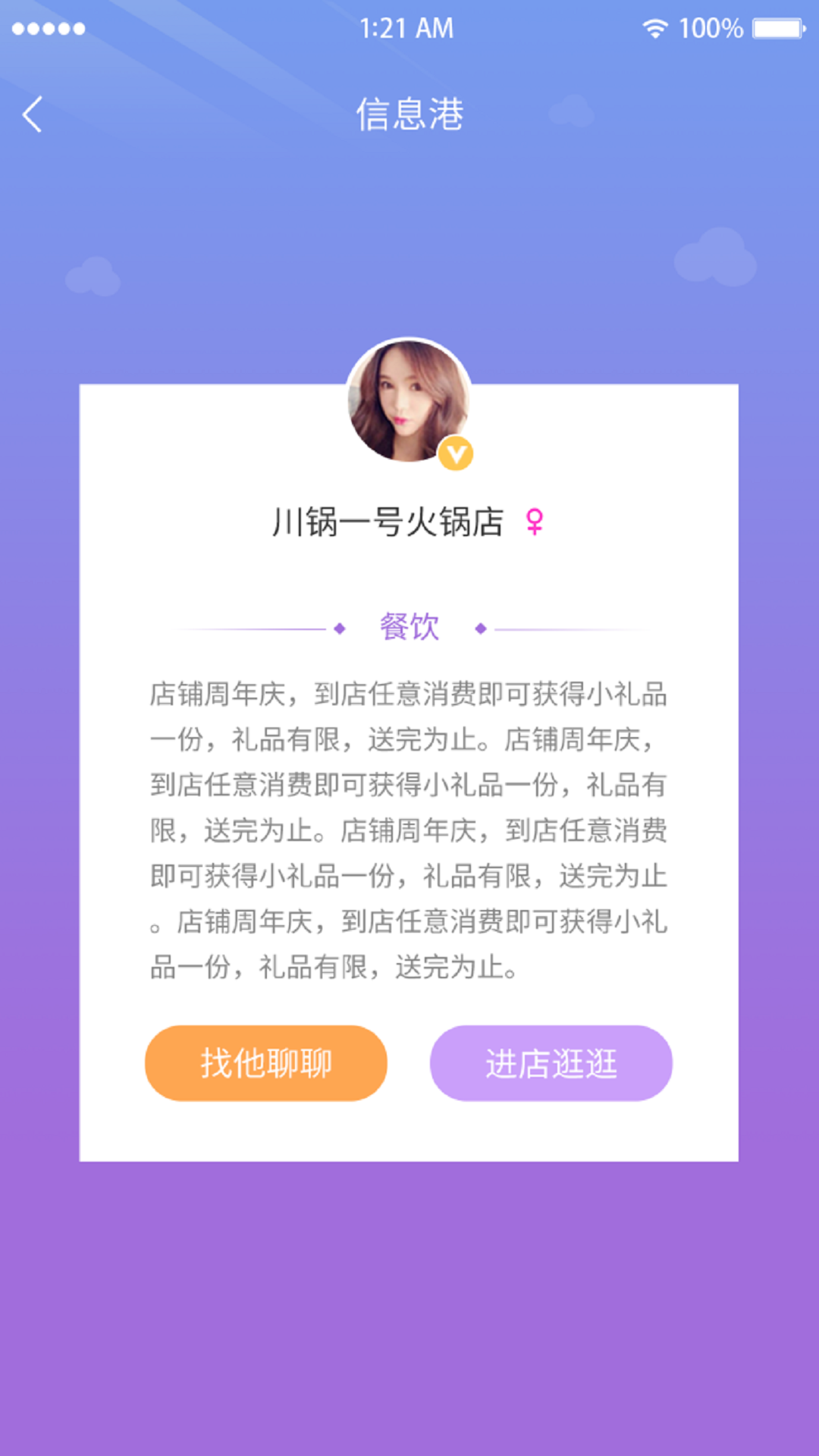Tap the 找他聊聊 chat button

pos(266,1063)
